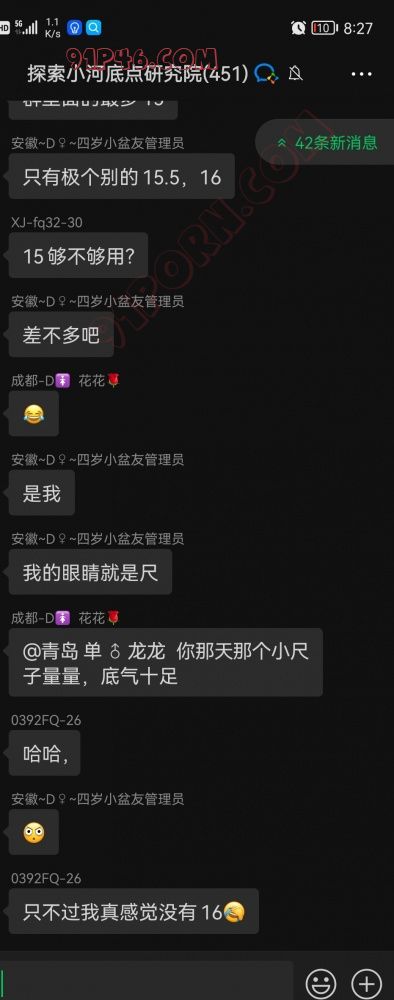The width and height of the screenshot is (394, 1000).
Task: Open the emoji picker
Action: click(321, 983)
